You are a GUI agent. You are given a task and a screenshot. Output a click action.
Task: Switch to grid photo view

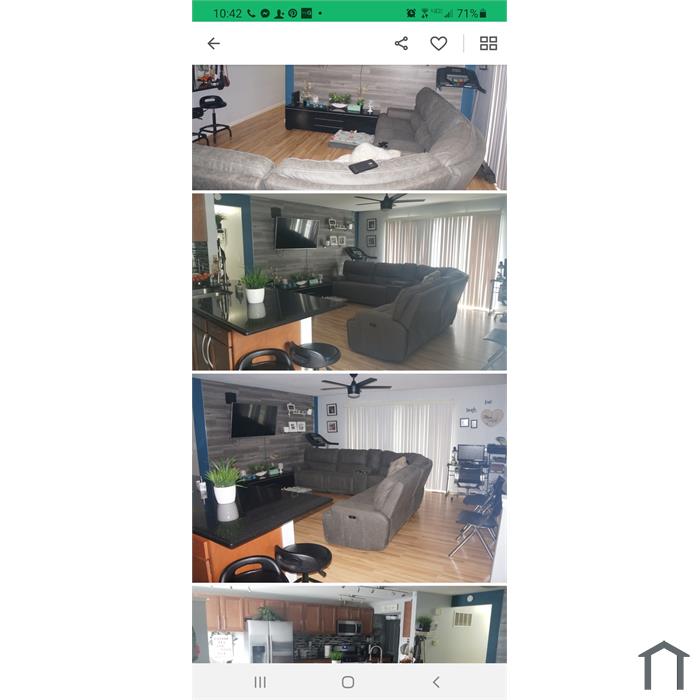click(x=488, y=43)
